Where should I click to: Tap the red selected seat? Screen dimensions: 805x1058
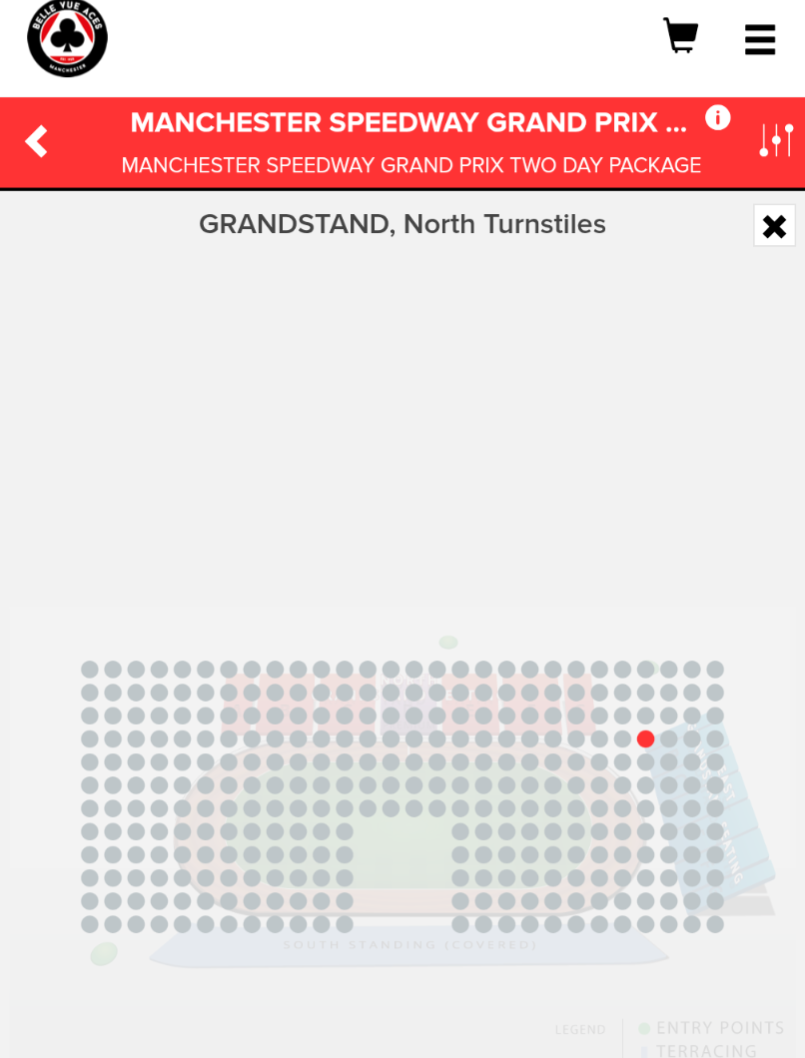click(x=646, y=739)
